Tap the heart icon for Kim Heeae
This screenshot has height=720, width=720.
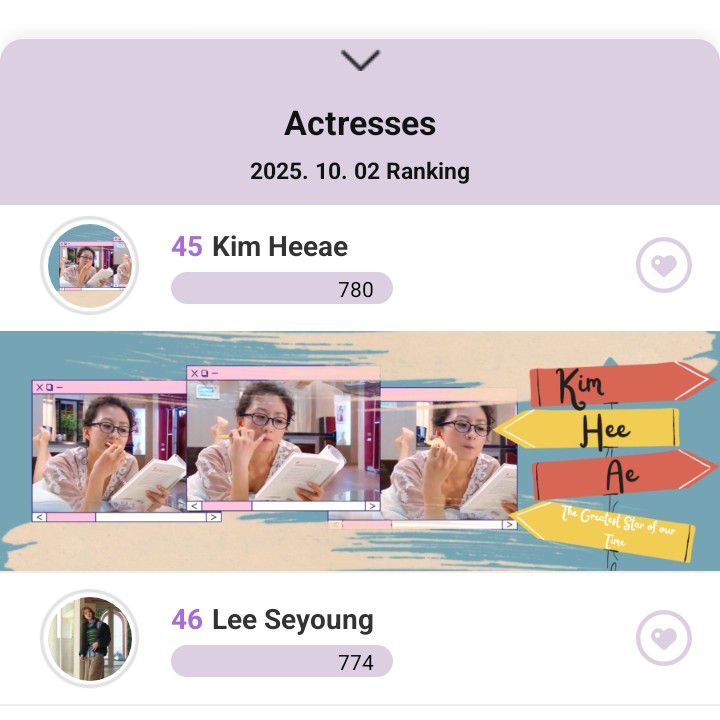click(x=663, y=266)
